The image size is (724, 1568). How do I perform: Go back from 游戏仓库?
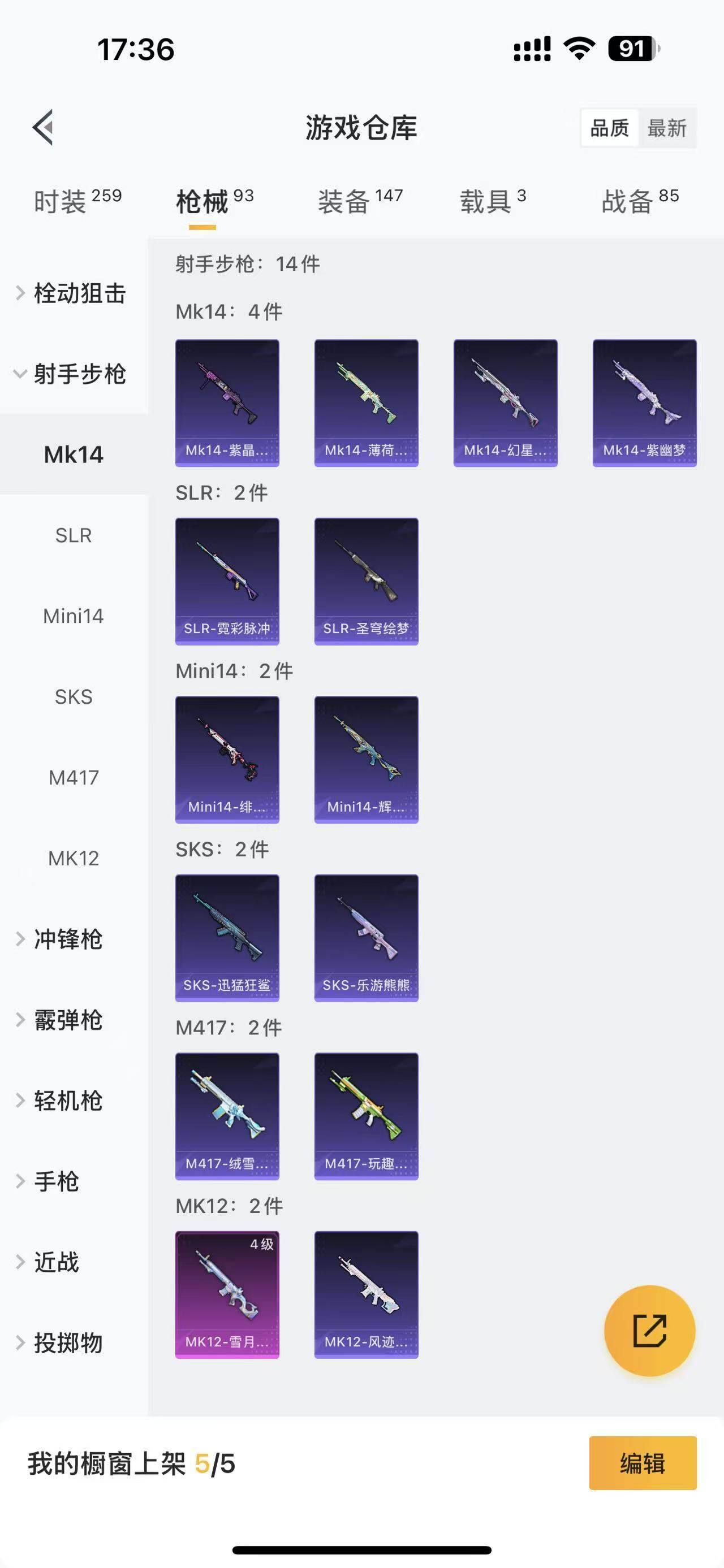(43, 127)
